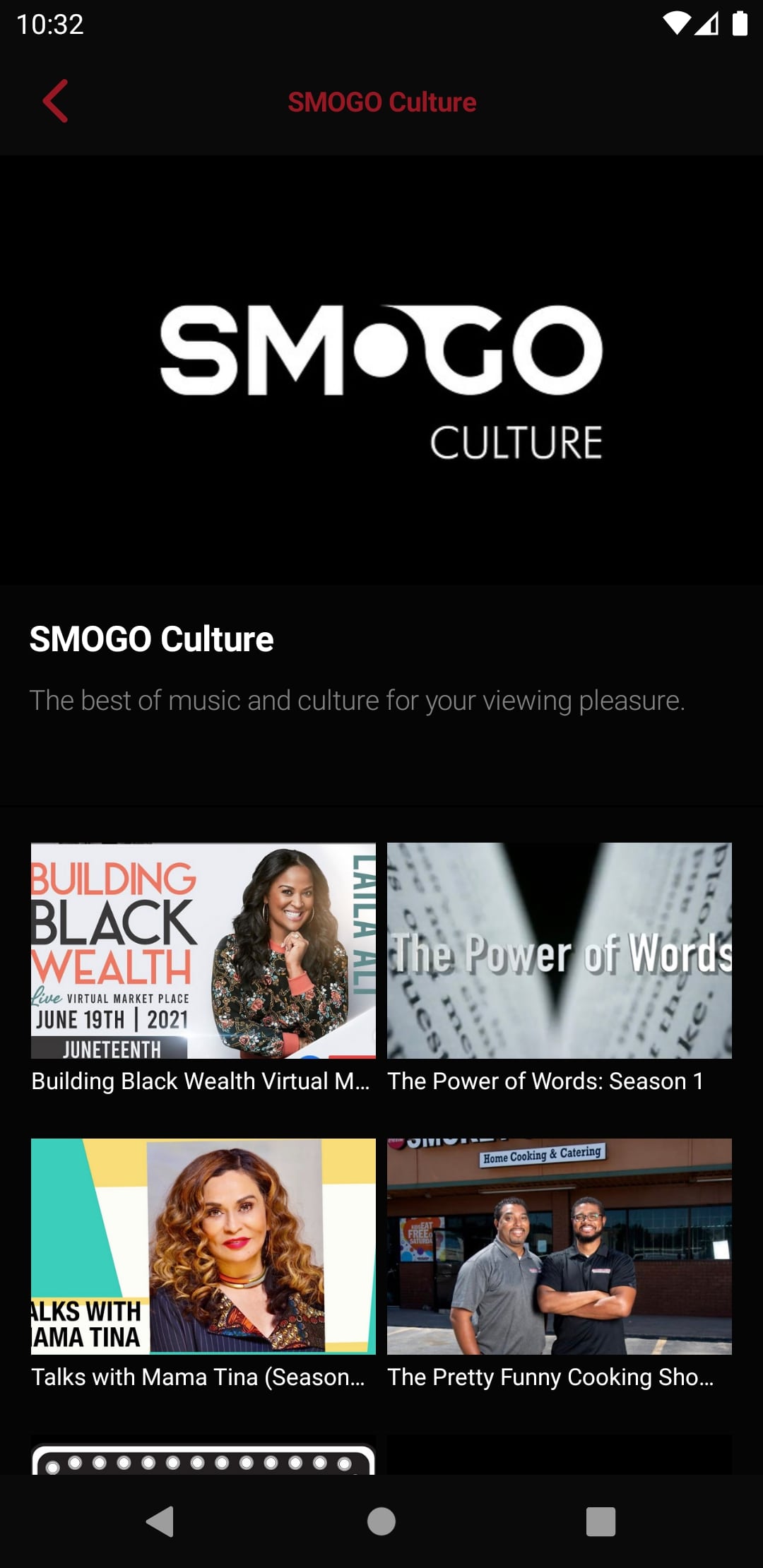Tap the system home button

(x=381, y=1521)
